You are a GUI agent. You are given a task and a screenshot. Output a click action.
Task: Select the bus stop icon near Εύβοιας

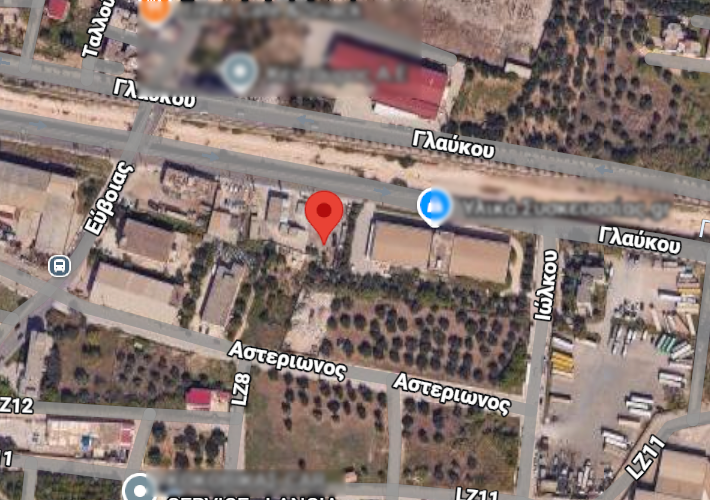(x=59, y=266)
